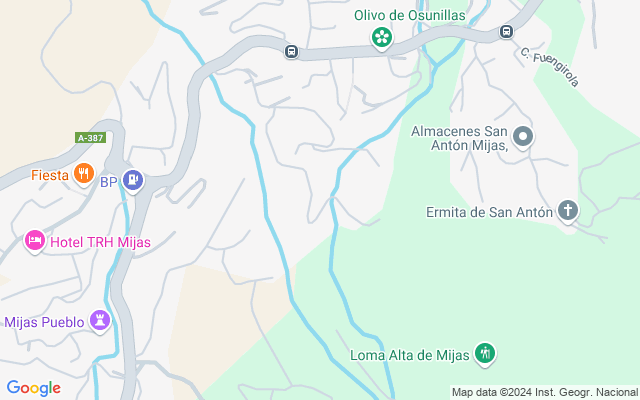Select the Almacenes San Antón Mijas marker
640x400 pixels.
coord(522,137)
